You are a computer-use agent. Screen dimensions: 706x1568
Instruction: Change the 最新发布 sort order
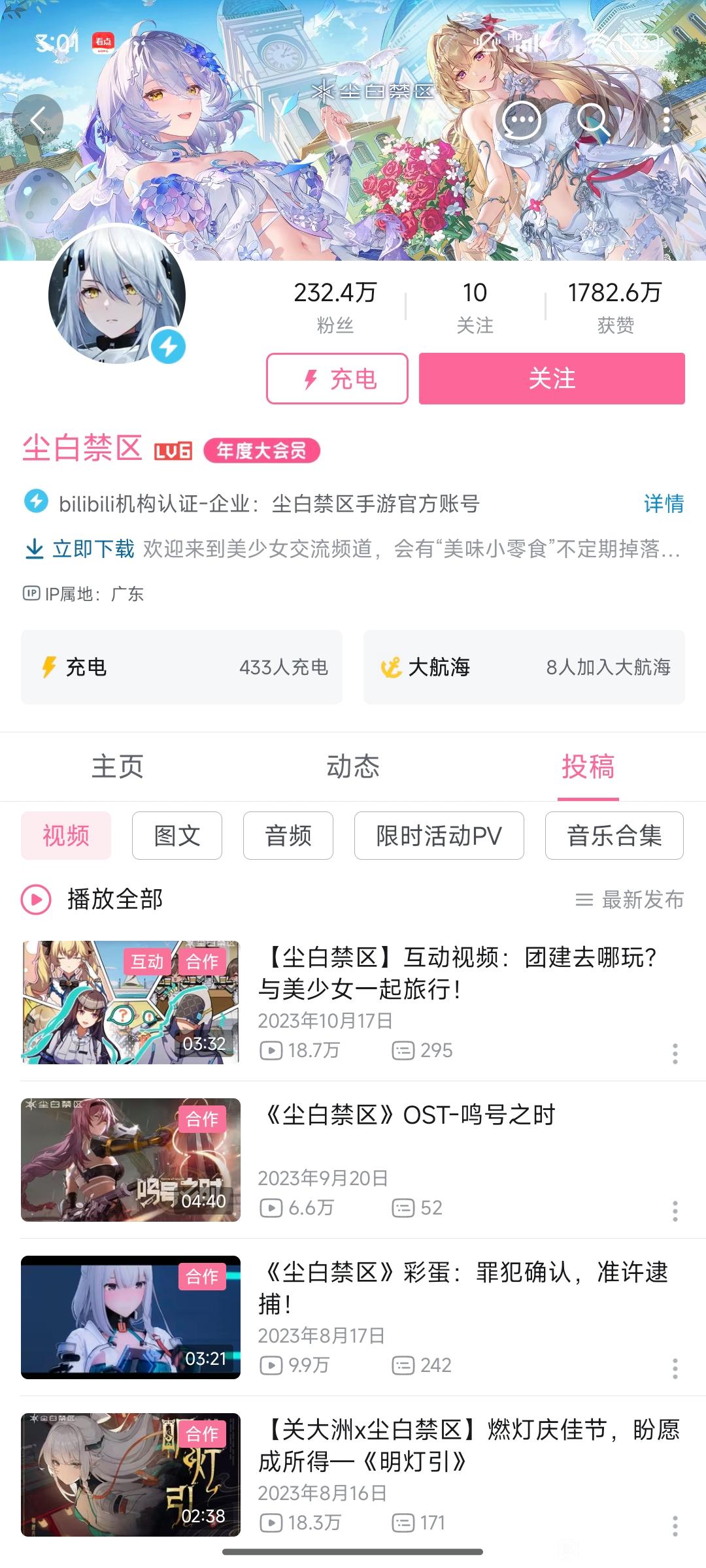[x=630, y=900]
